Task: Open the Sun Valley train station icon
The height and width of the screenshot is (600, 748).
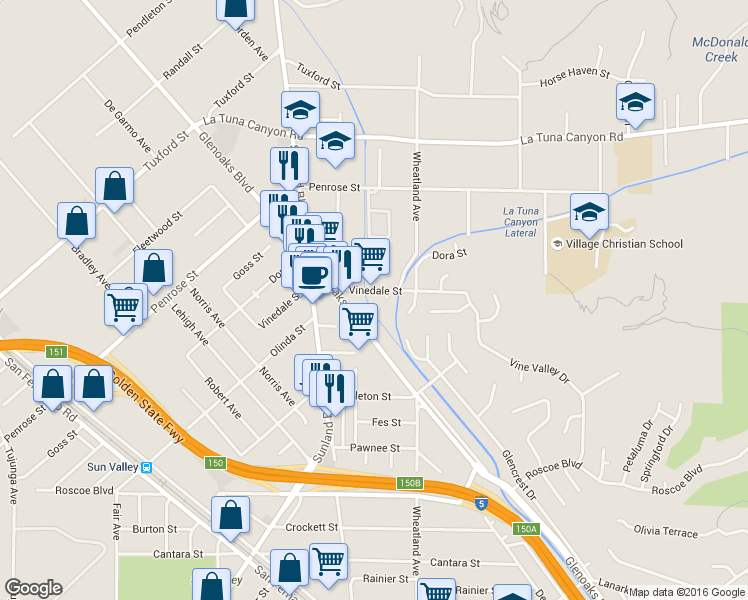Action: click(x=147, y=467)
